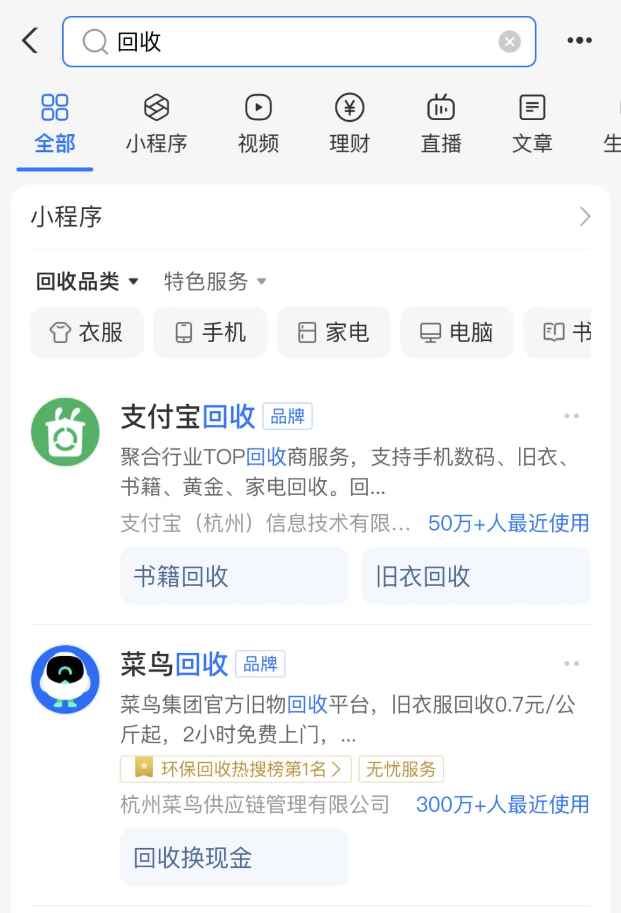Go back using the back arrow
Screen dimensions: 621x913
[30, 41]
